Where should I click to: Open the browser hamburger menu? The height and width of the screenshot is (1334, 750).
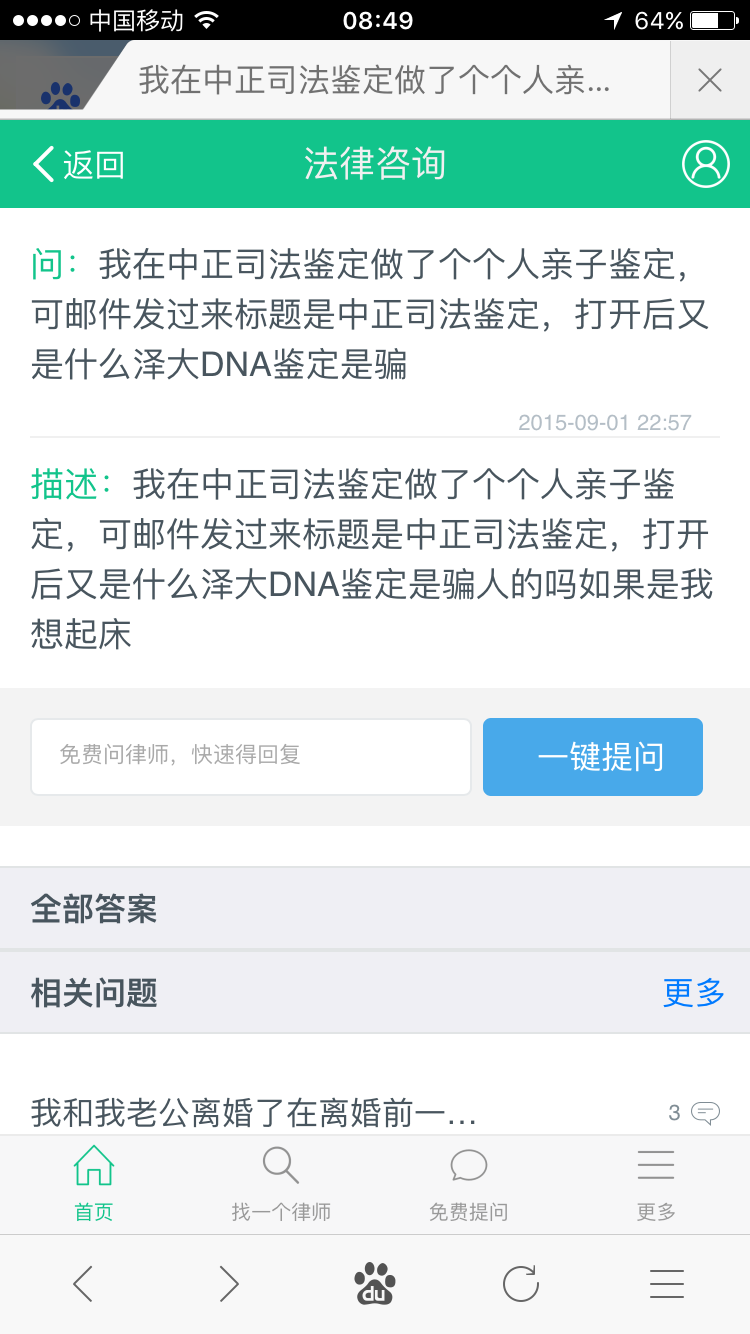666,1283
